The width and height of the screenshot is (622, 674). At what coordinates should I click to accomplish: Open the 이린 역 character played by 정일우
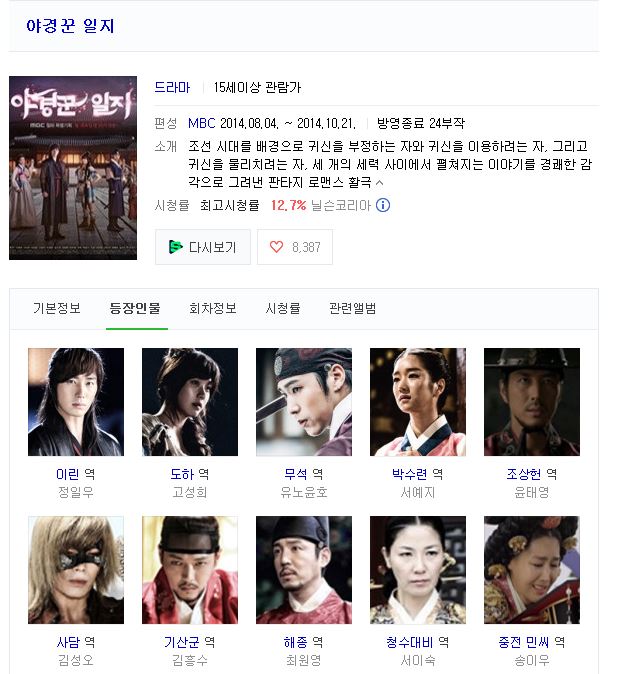(x=76, y=402)
